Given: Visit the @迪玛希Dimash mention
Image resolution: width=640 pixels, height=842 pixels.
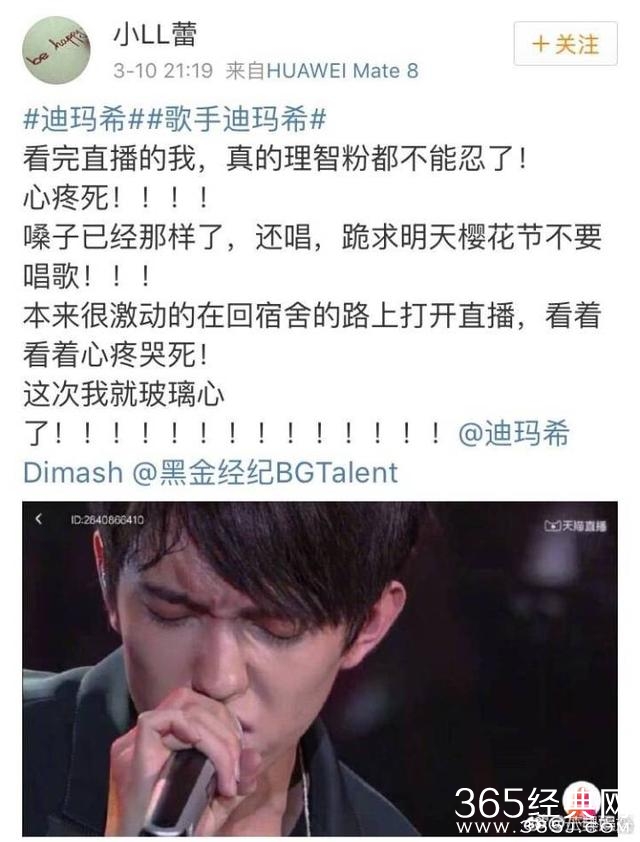Looking at the screenshot, I should tap(513, 434).
